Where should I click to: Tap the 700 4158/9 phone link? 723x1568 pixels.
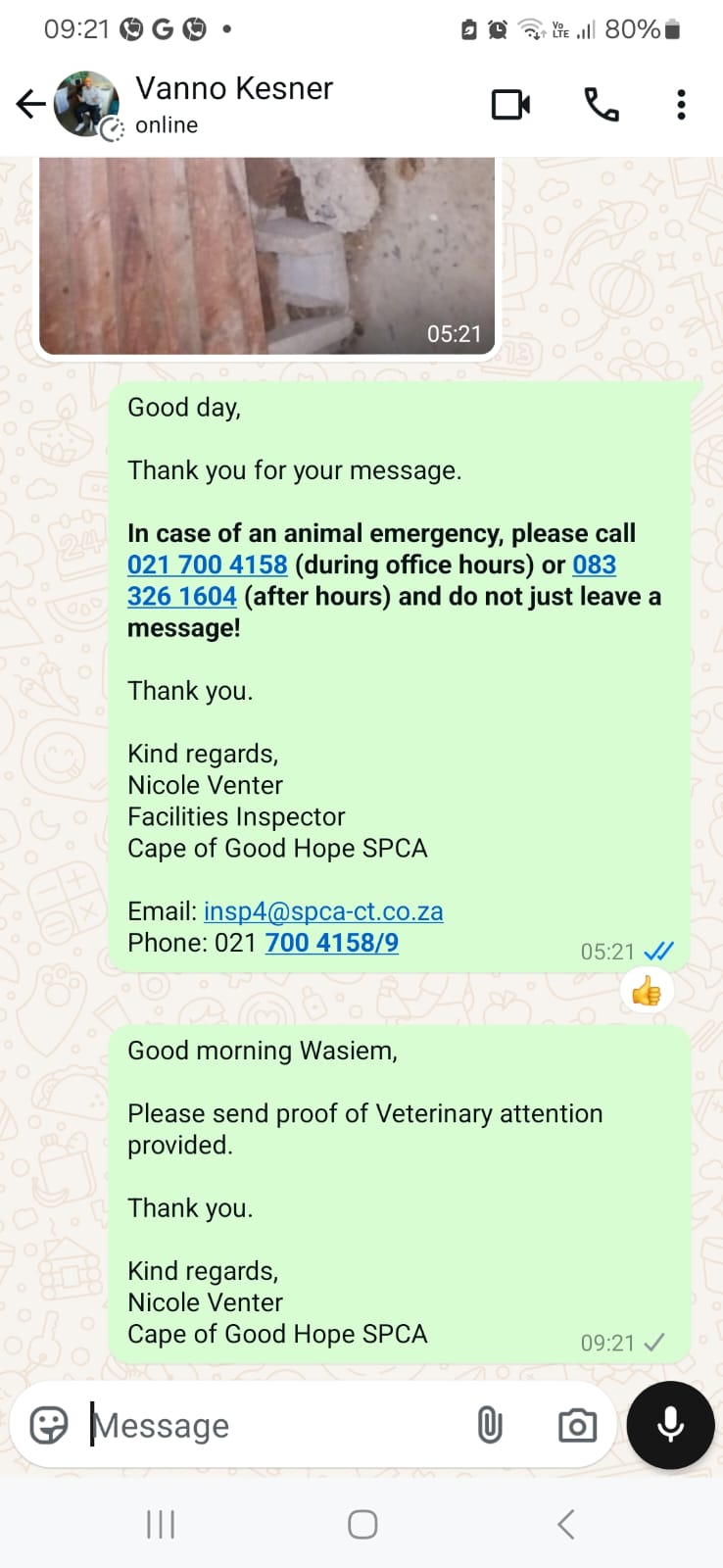[332, 943]
